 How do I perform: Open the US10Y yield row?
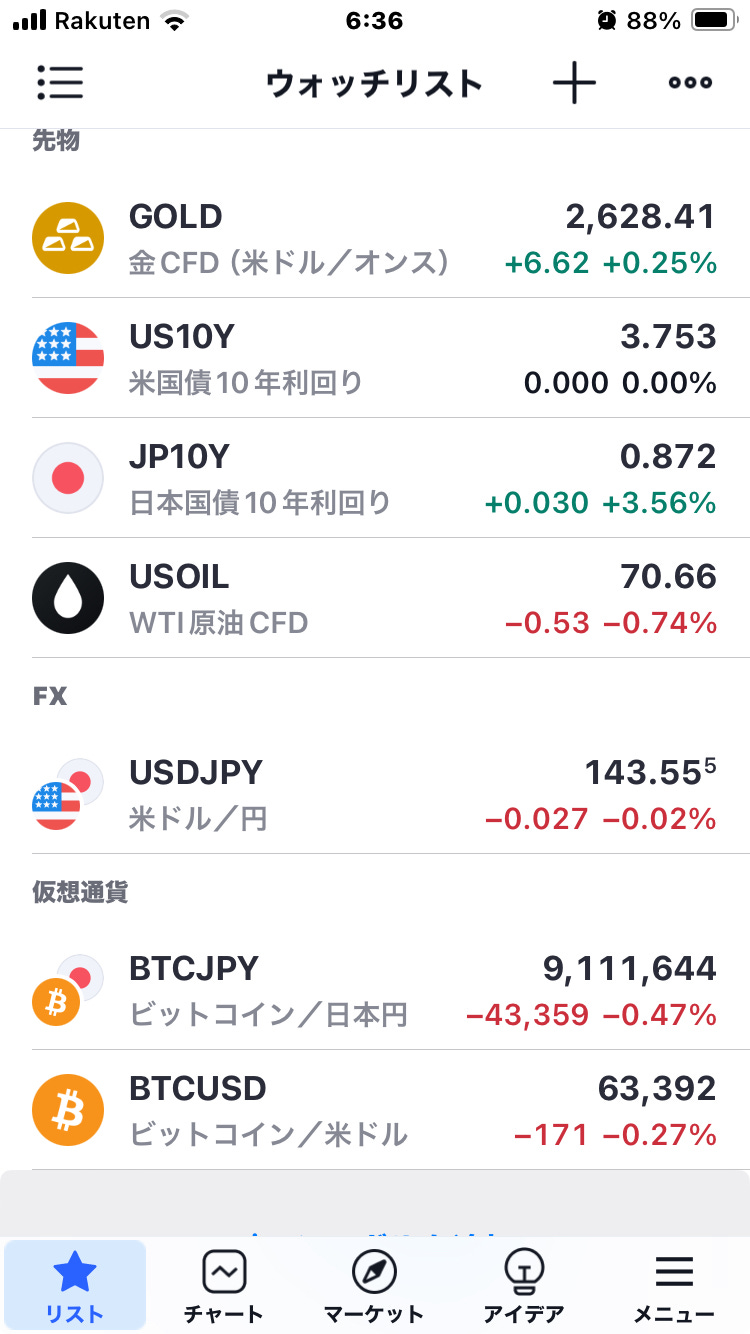click(x=375, y=358)
